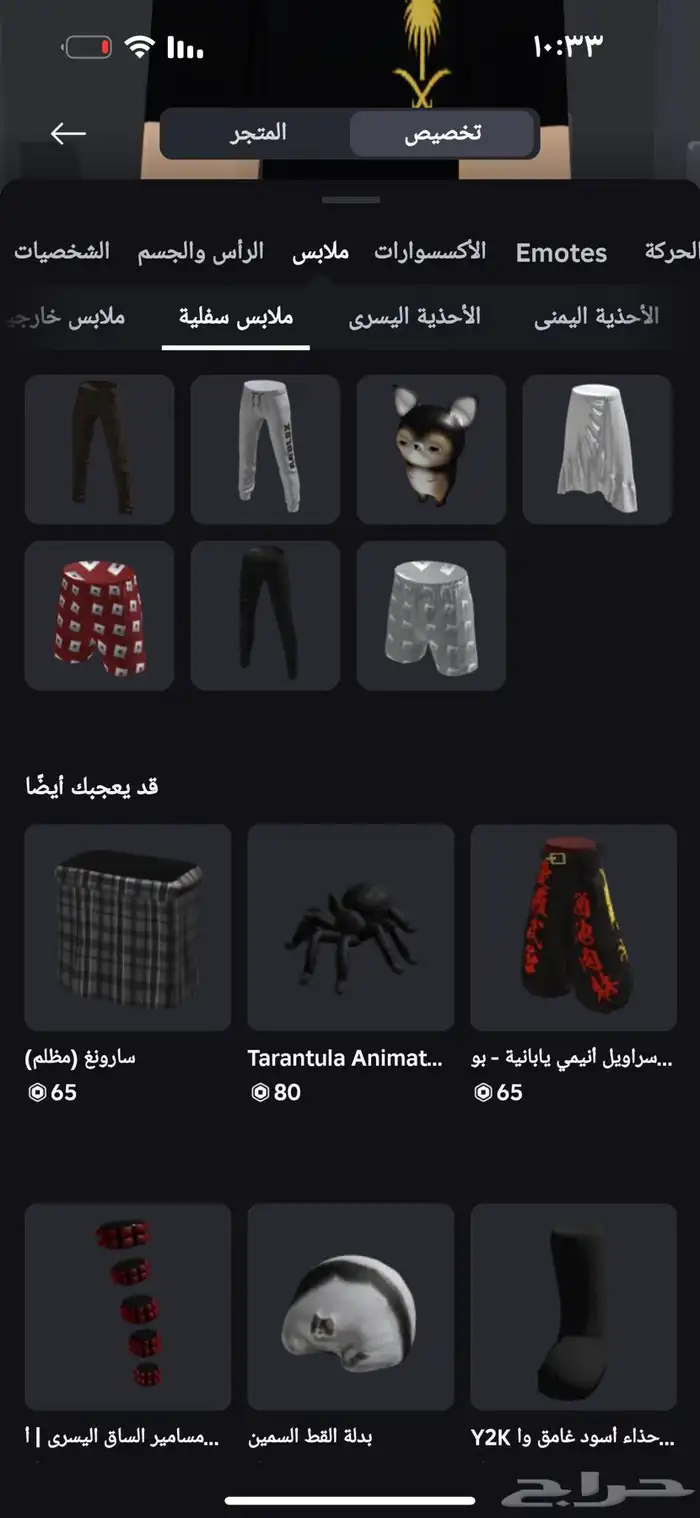Go back using the arrow icon
The width and height of the screenshot is (700, 1518).
[x=68, y=133]
